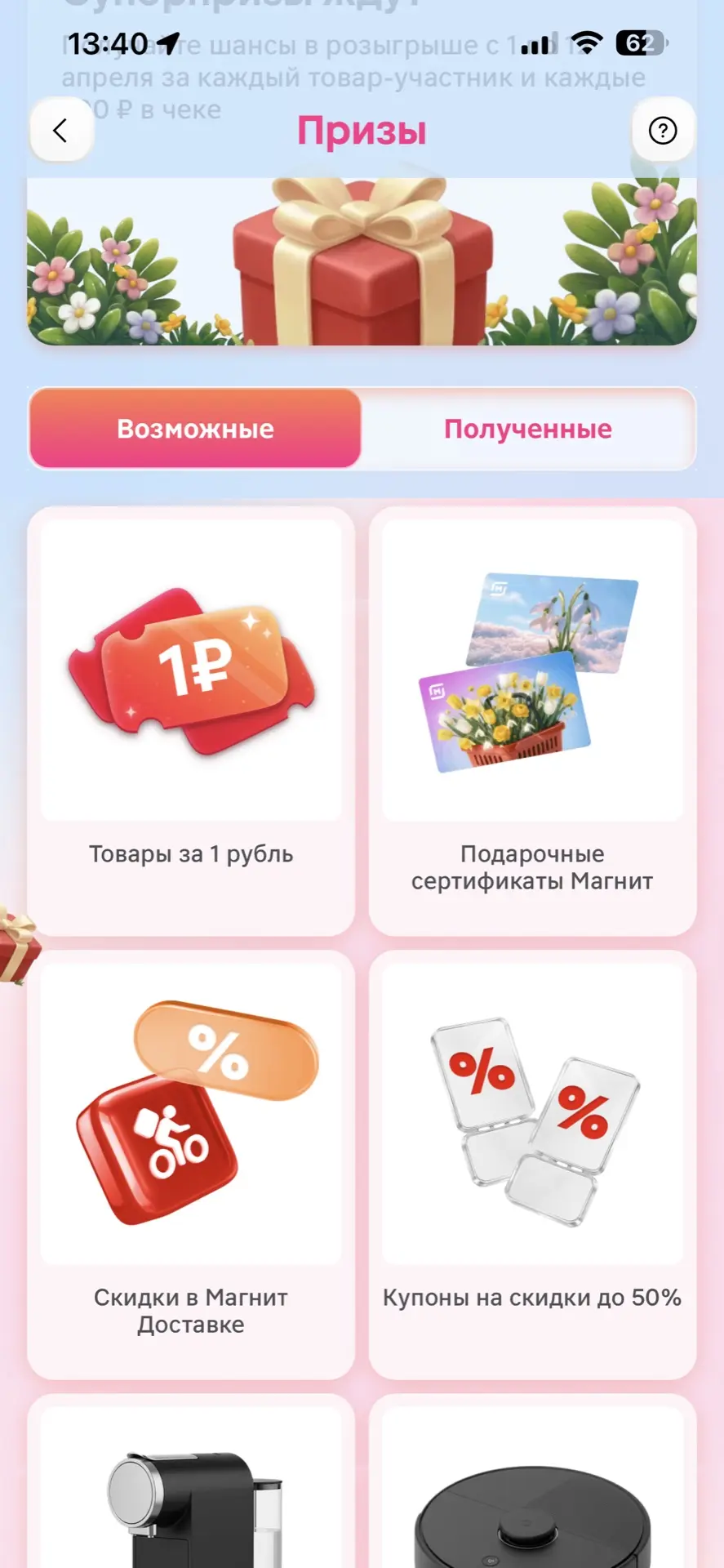
Task: Switch to the Возможные tab
Action: 195,429
